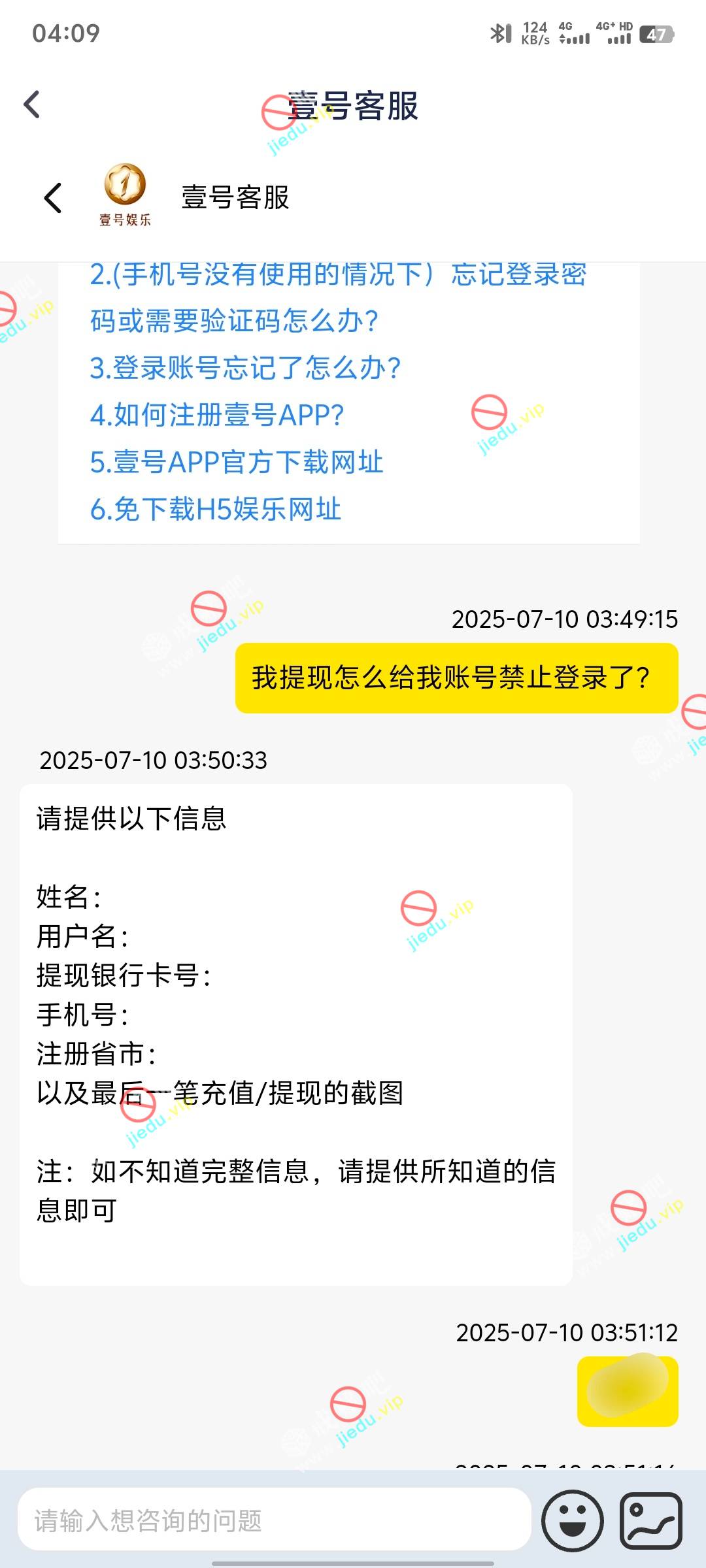Go back using the top header arrow
706x1568 pixels.
[32, 105]
